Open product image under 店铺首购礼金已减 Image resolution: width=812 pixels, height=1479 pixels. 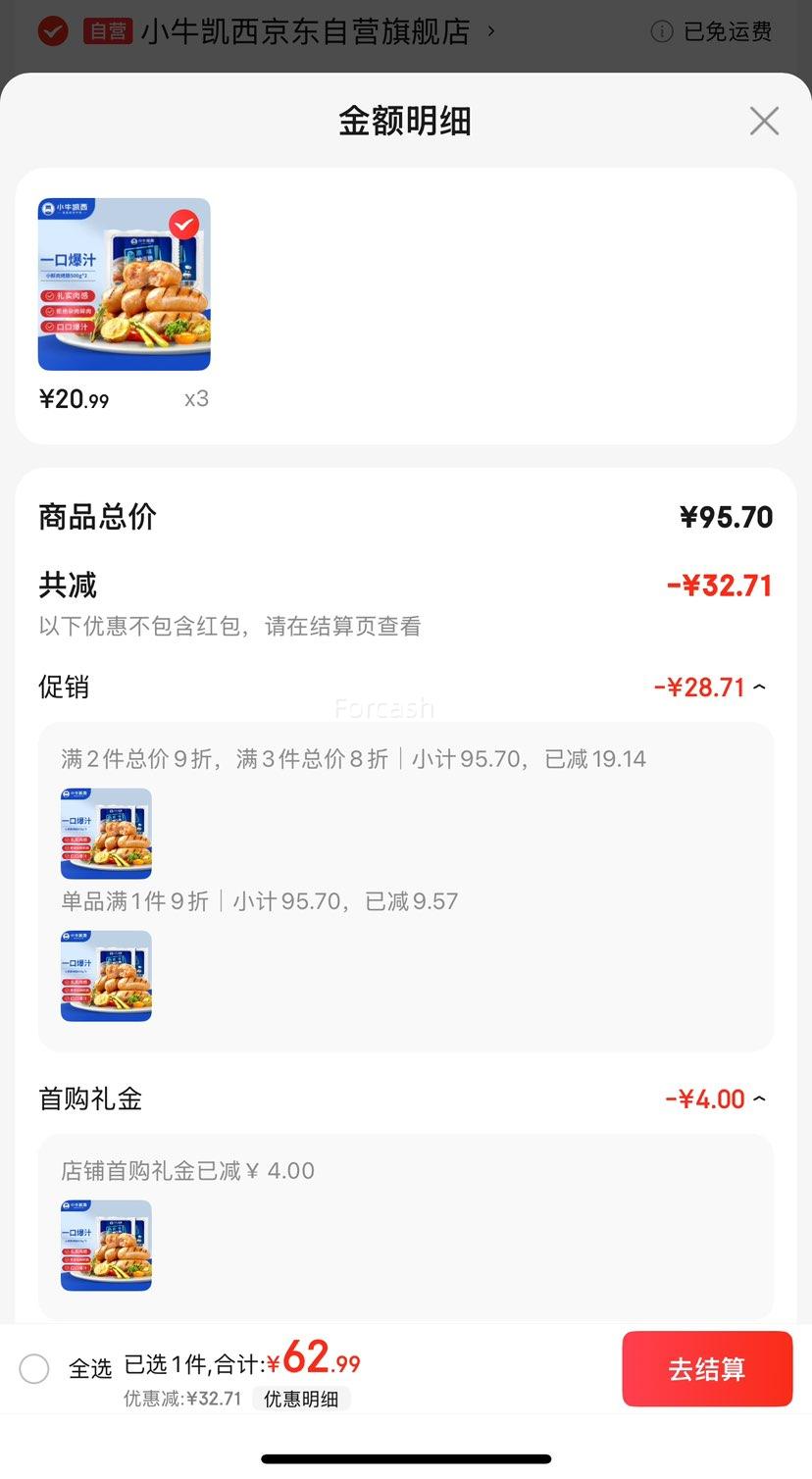106,1246
